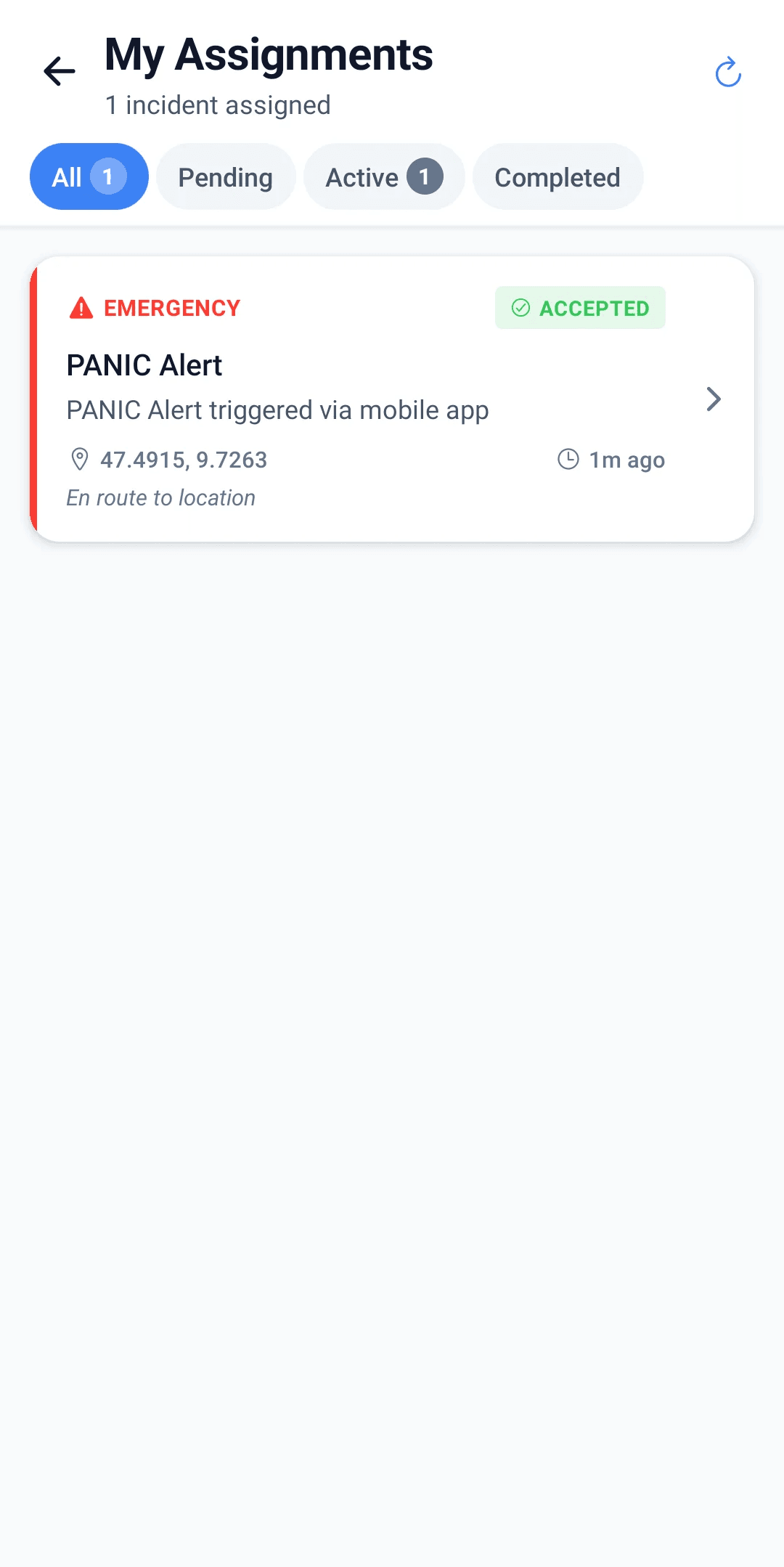View Completed assignments
The image size is (784, 1567).
click(557, 176)
